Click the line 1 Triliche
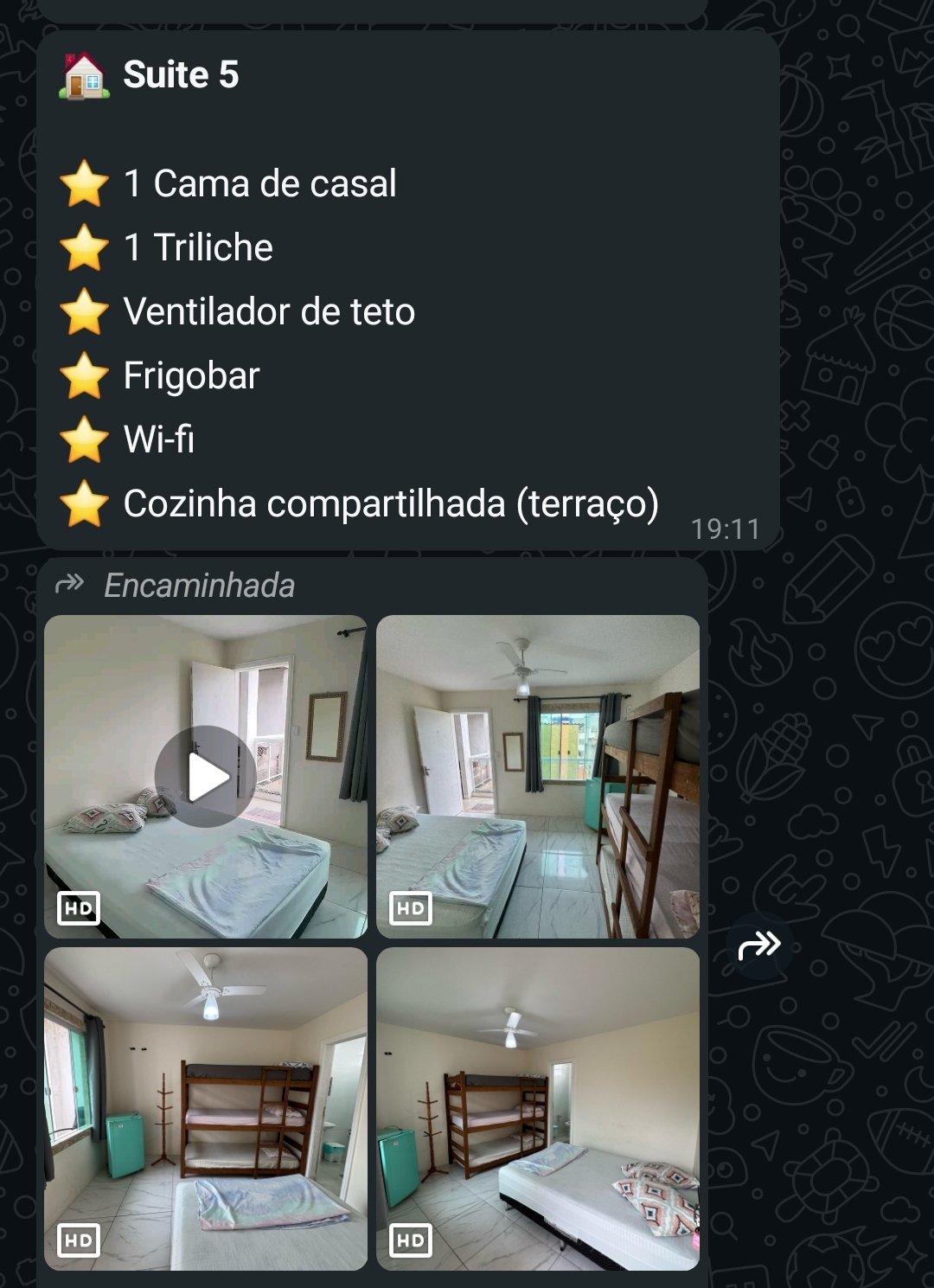The width and height of the screenshot is (934, 1288). tap(197, 247)
